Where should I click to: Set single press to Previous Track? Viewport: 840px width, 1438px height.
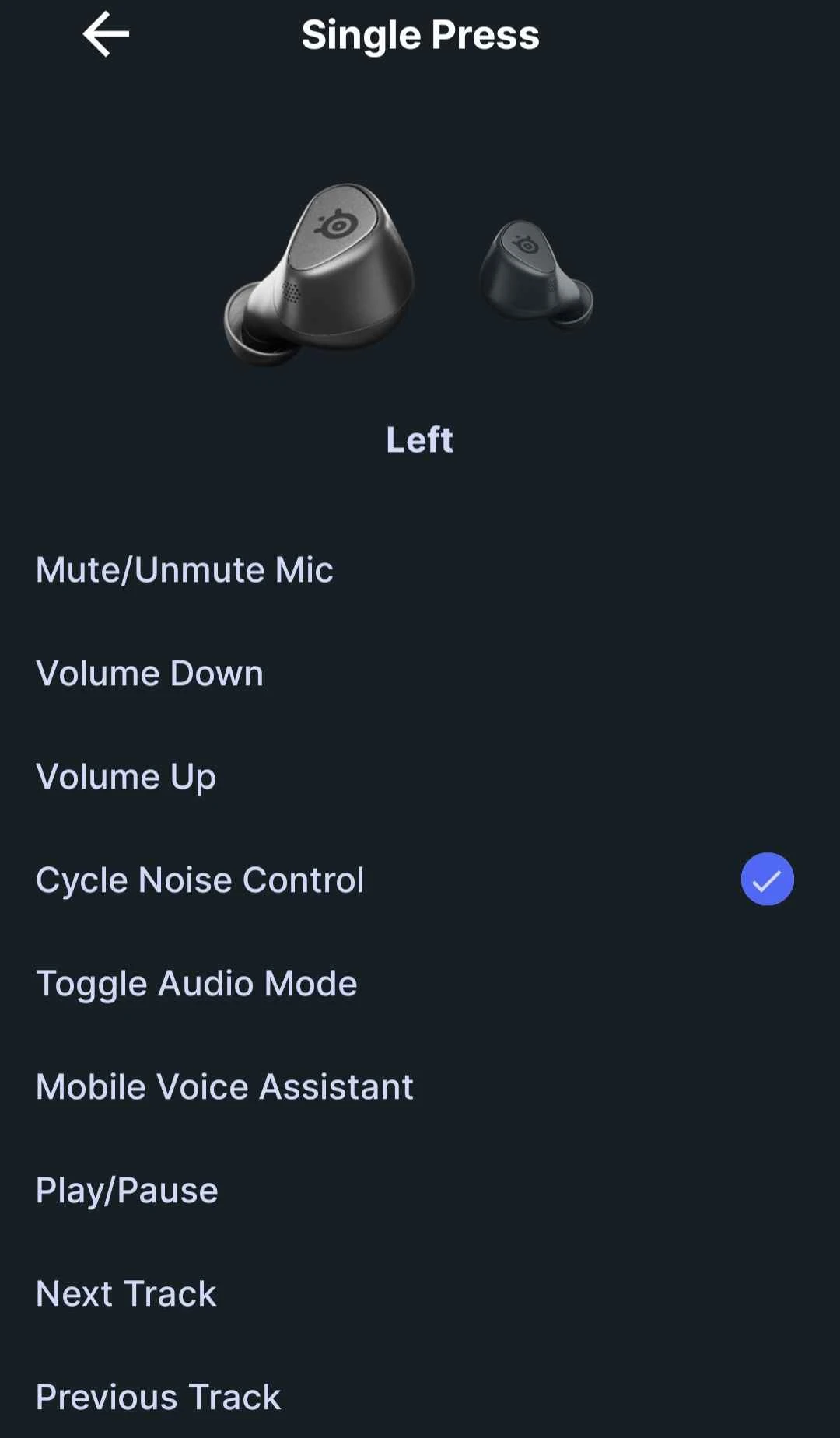(158, 1397)
